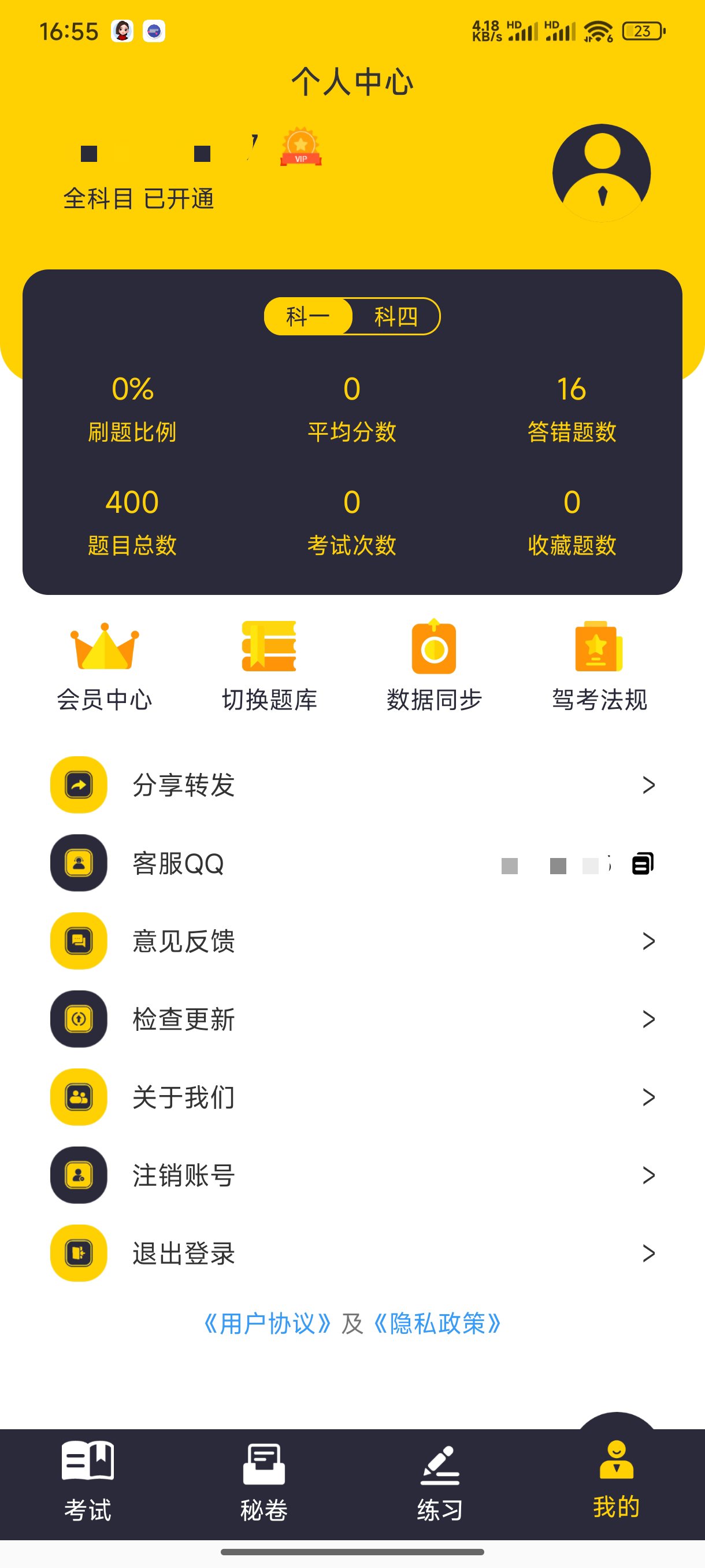Open the profile avatar image
The image size is (705, 1568).
(x=602, y=172)
